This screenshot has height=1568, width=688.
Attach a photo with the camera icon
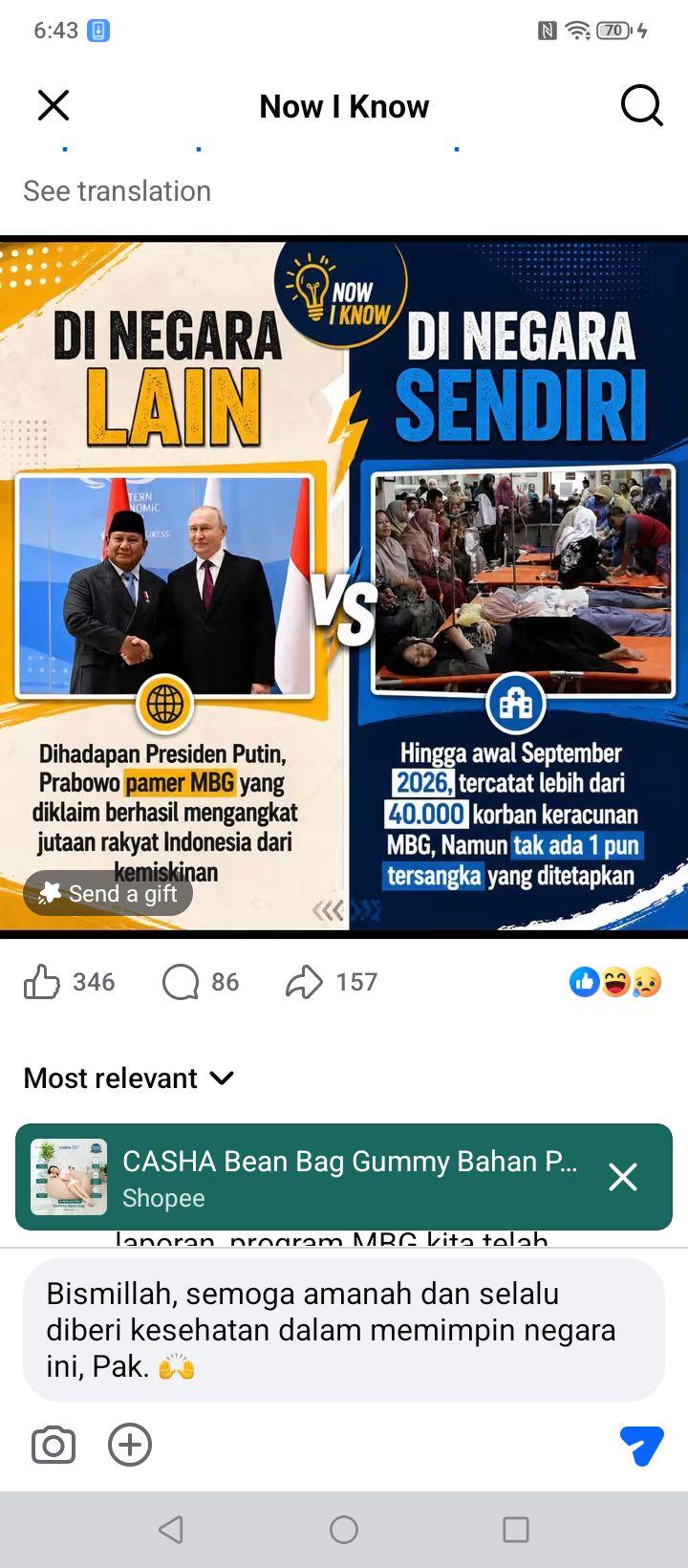[54, 1445]
